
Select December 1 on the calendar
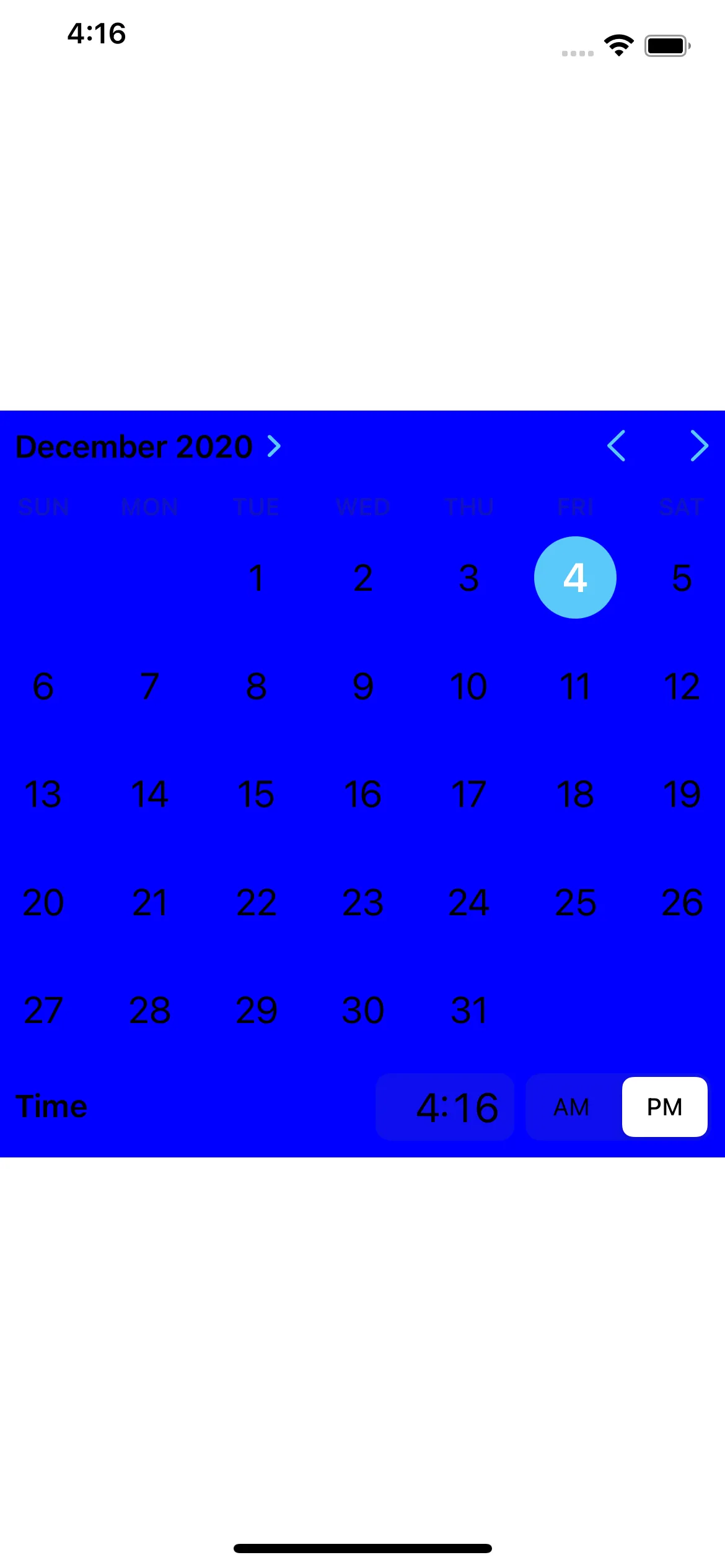point(256,578)
